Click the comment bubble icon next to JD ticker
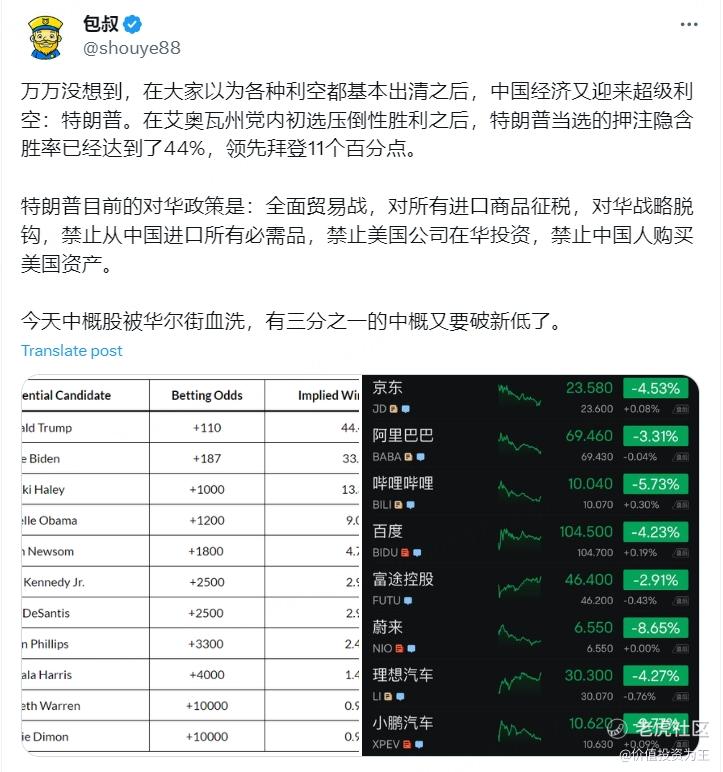This screenshot has height=772, width=723. pyautogui.click(x=404, y=408)
